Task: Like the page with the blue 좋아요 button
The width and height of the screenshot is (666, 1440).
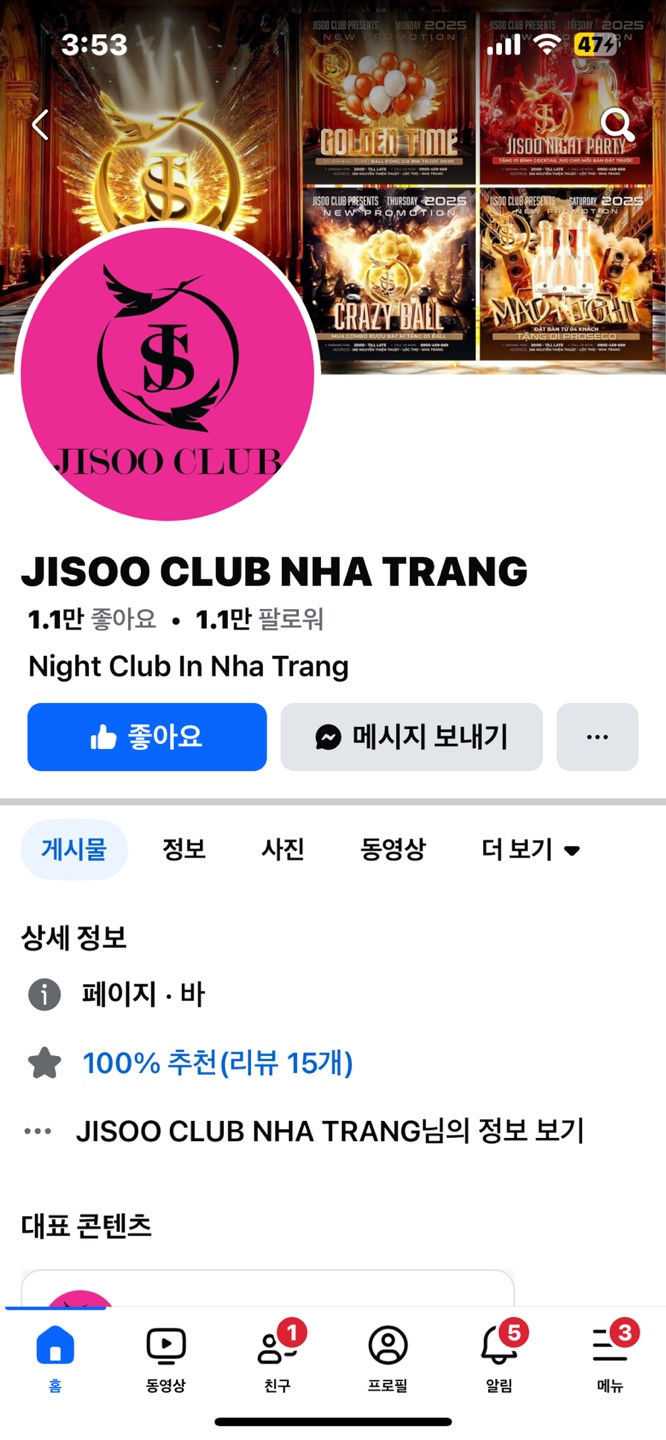Action: coord(147,737)
